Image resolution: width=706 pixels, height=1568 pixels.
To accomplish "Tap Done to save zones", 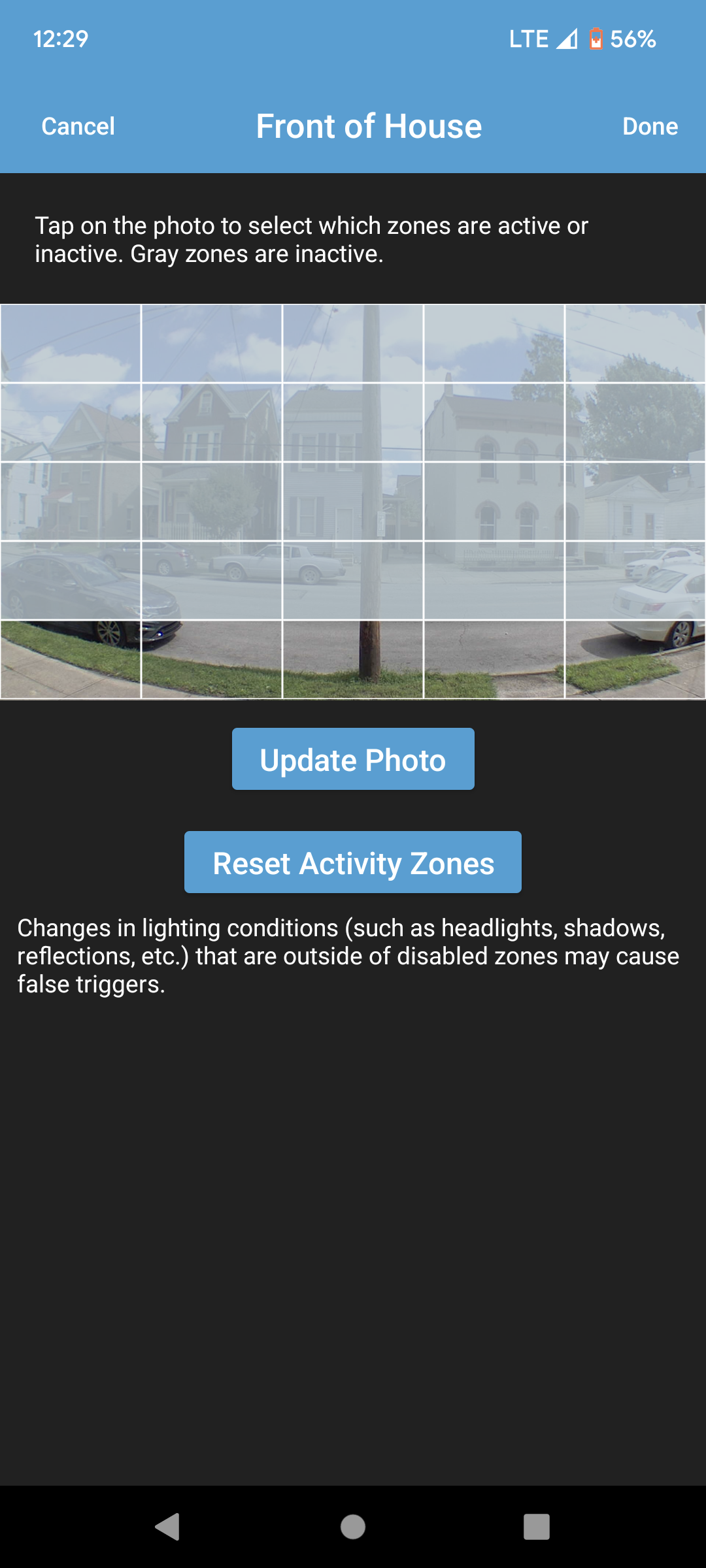I will (x=650, y=126).
